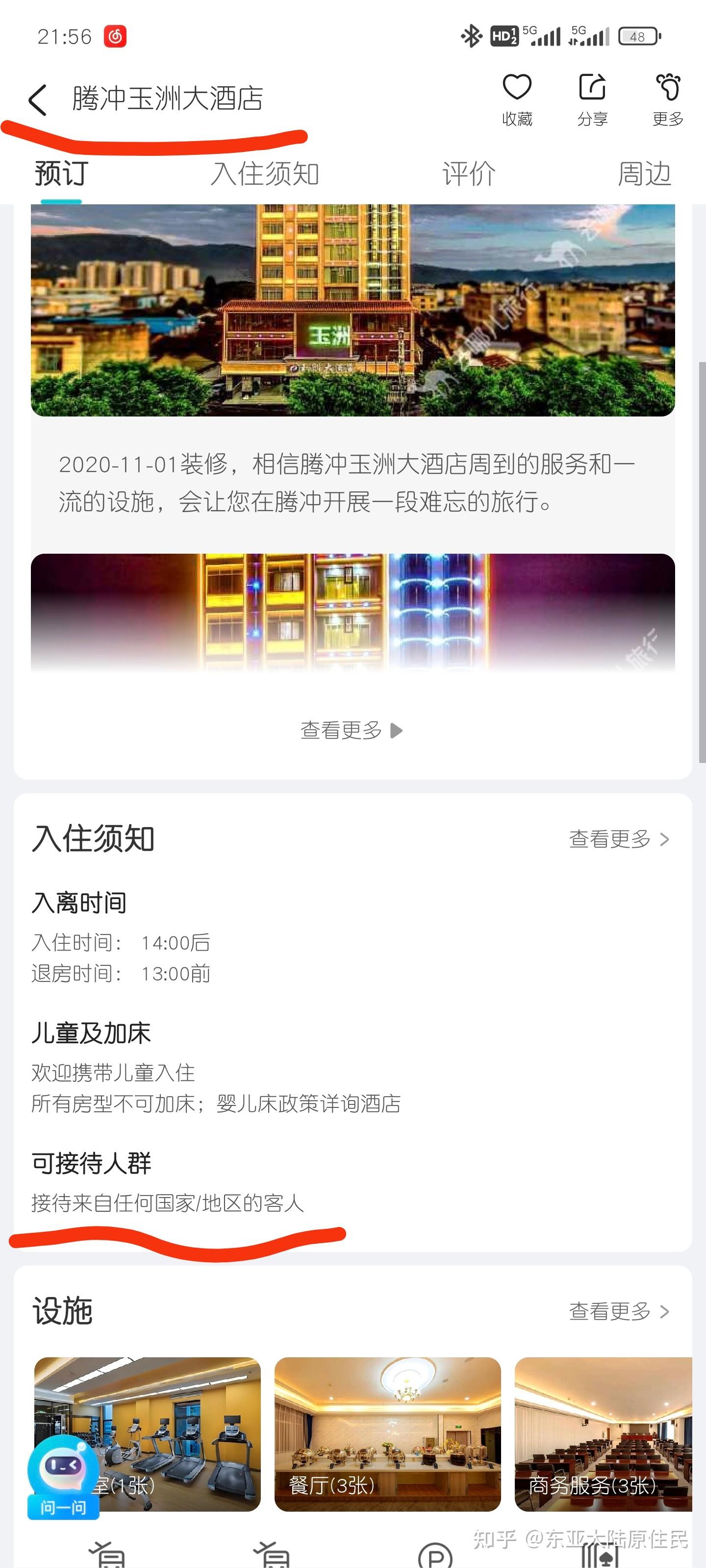Viewport: 706px width, 1568px height.
Task: Open the 更多 menu
Action: tap(668, 98)
